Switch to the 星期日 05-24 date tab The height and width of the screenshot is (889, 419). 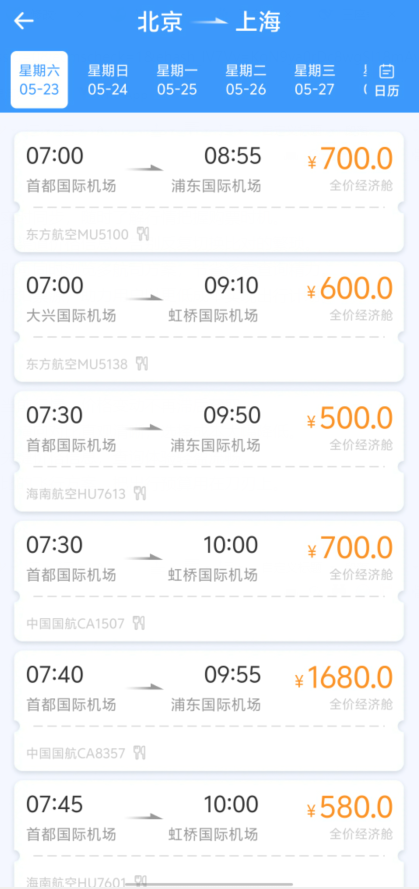click(108, 80)
